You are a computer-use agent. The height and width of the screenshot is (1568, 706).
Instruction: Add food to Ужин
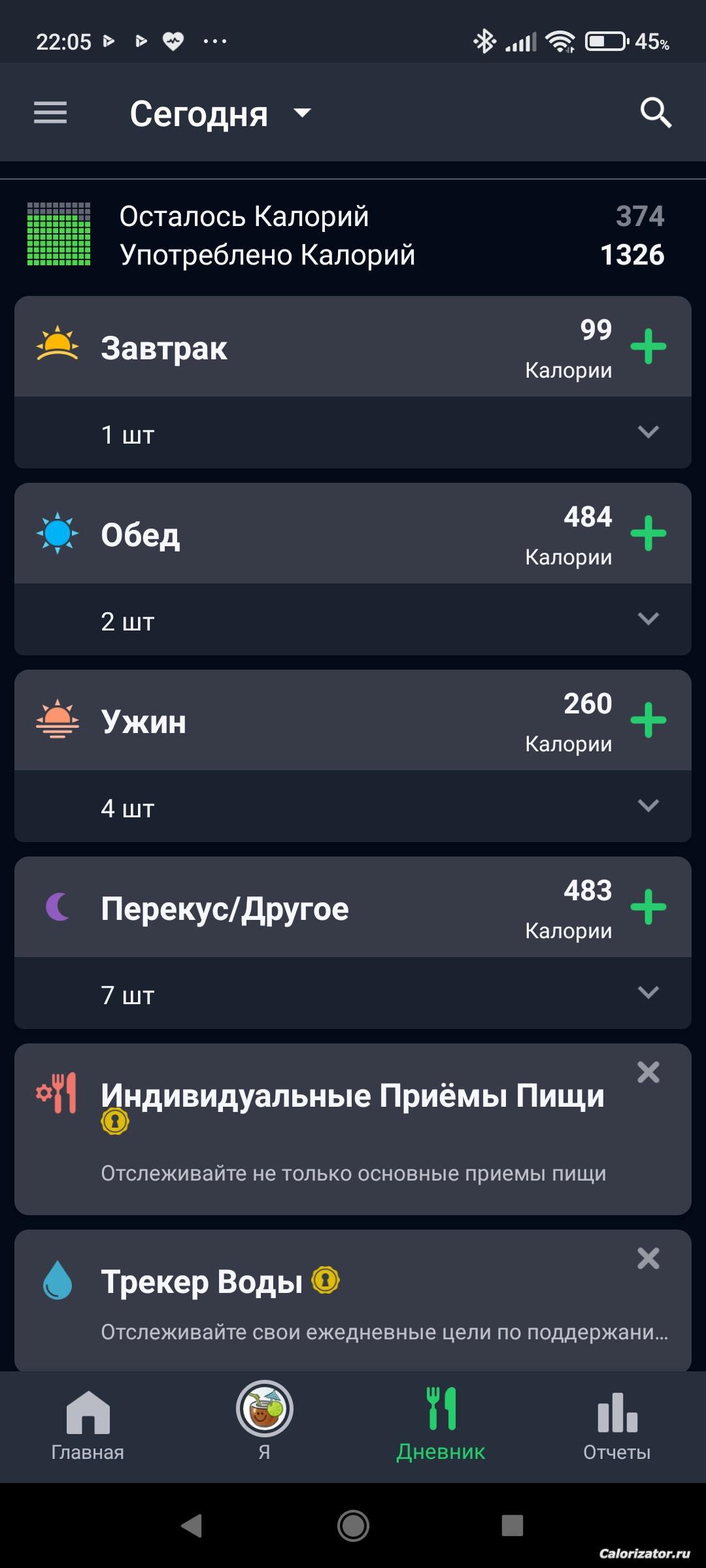tap(648, 720)
